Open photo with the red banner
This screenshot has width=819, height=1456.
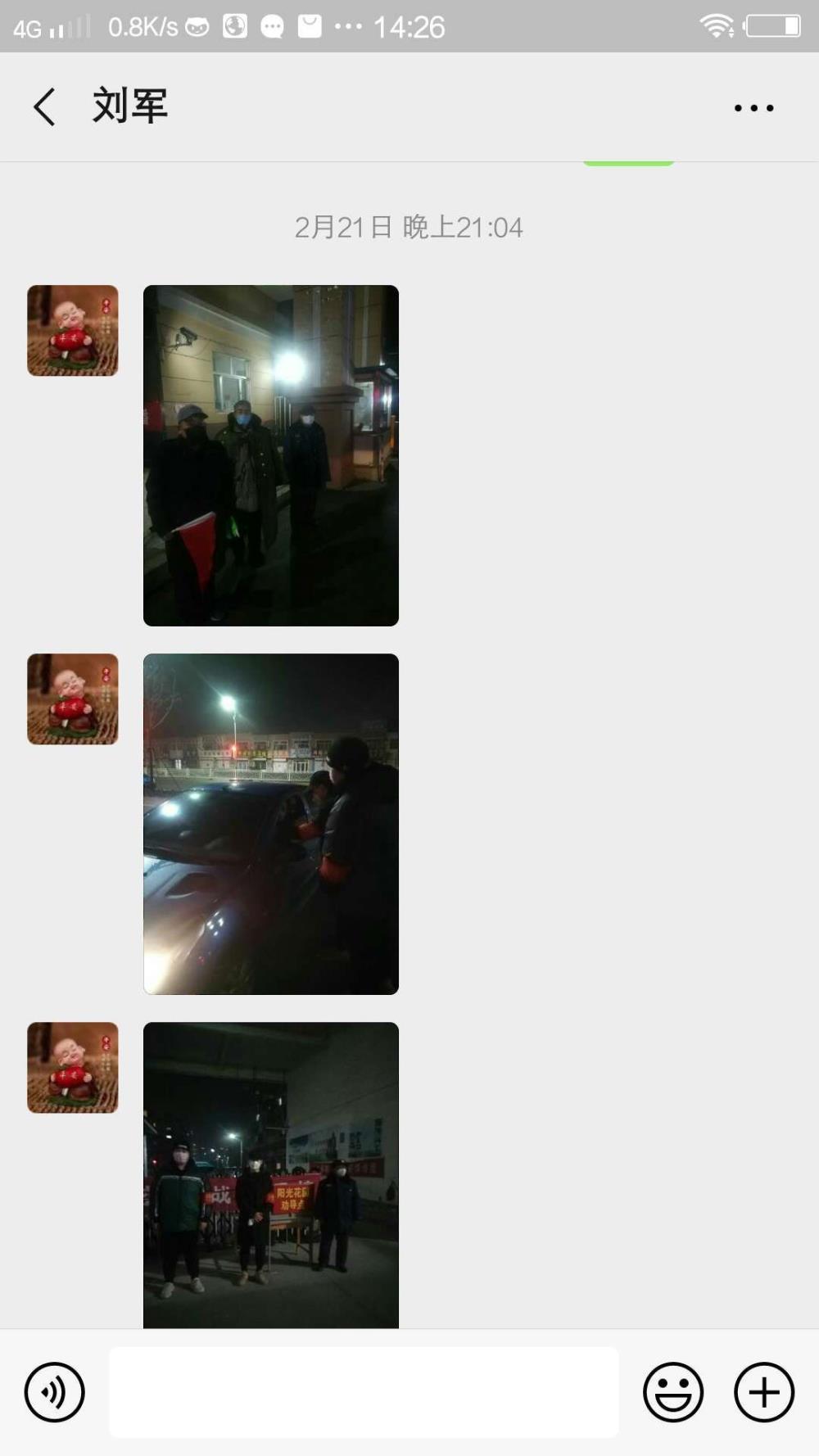271,1174
